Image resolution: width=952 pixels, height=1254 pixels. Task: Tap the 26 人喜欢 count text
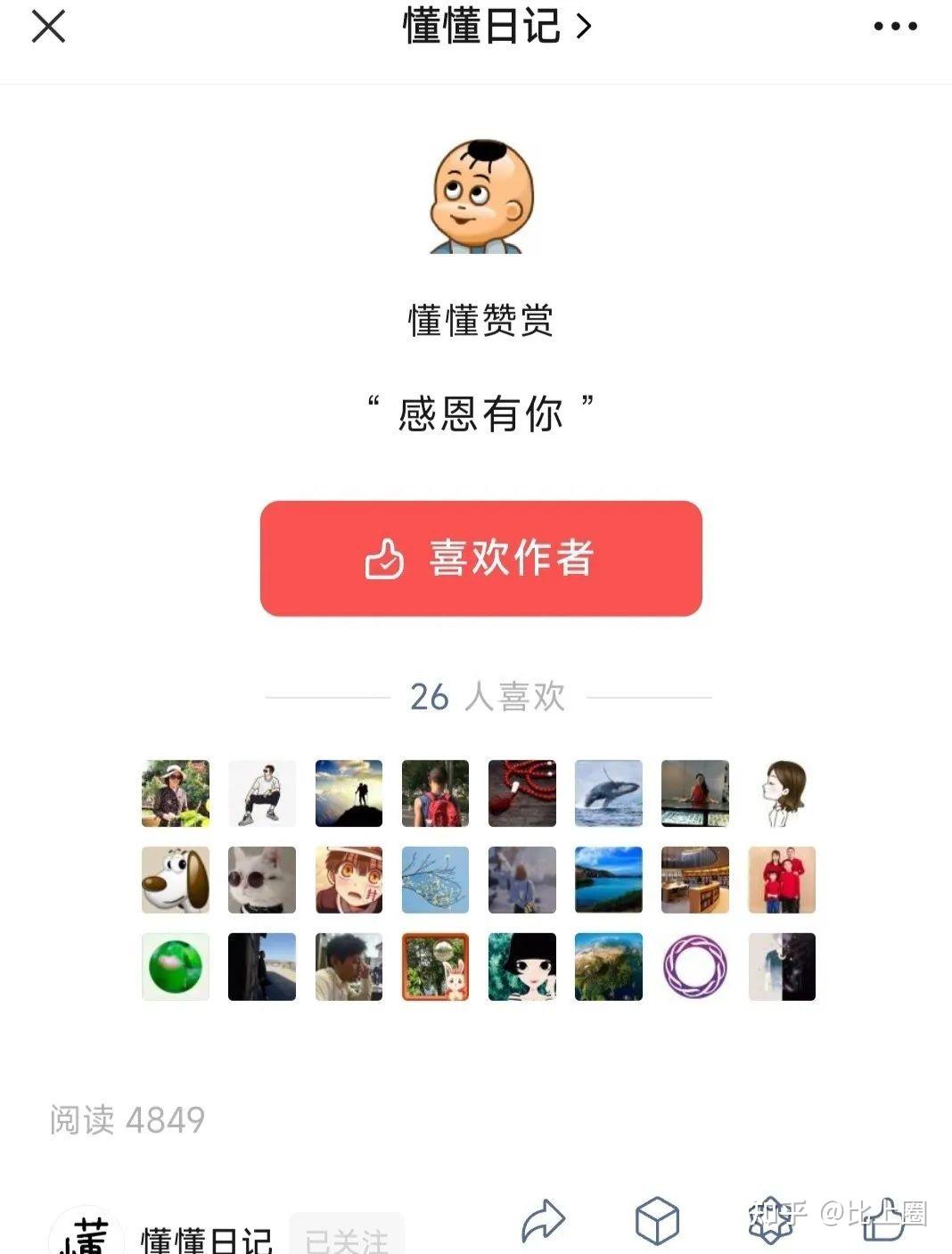(487, 698)
